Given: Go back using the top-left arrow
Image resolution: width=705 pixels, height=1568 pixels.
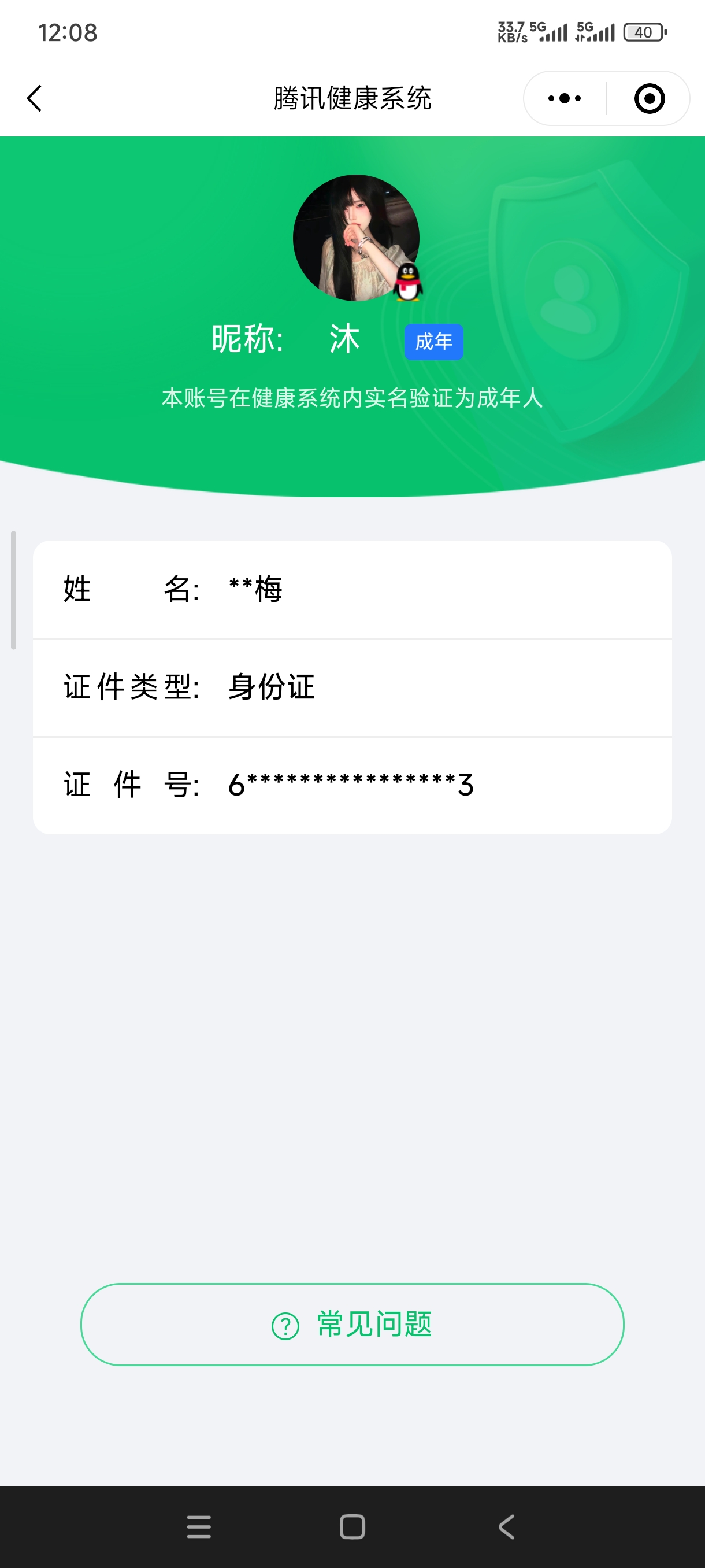Looking at the screenshot, I should (35, 99).
